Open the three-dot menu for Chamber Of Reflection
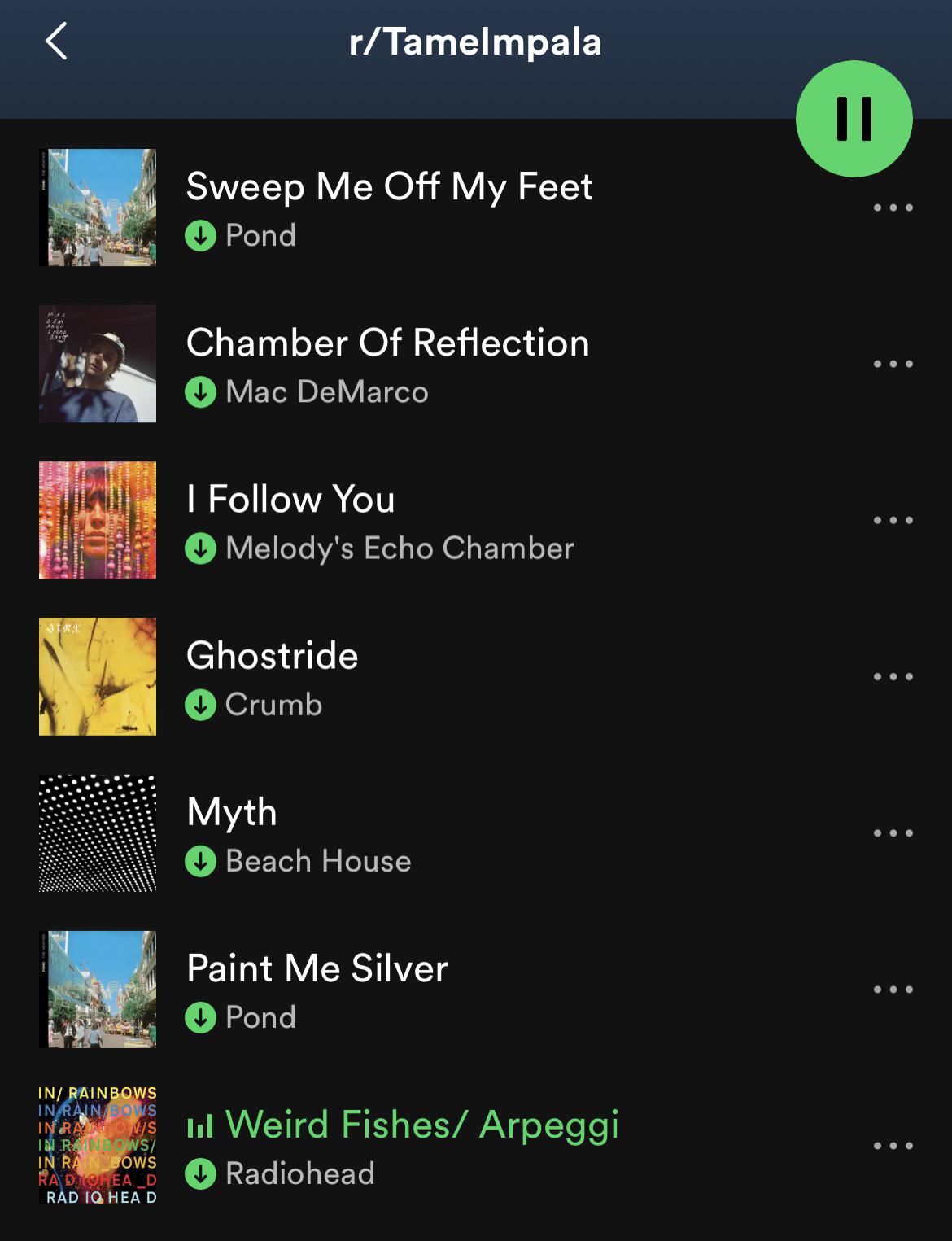Screen dimensions: 952x1241 (893, 364)
